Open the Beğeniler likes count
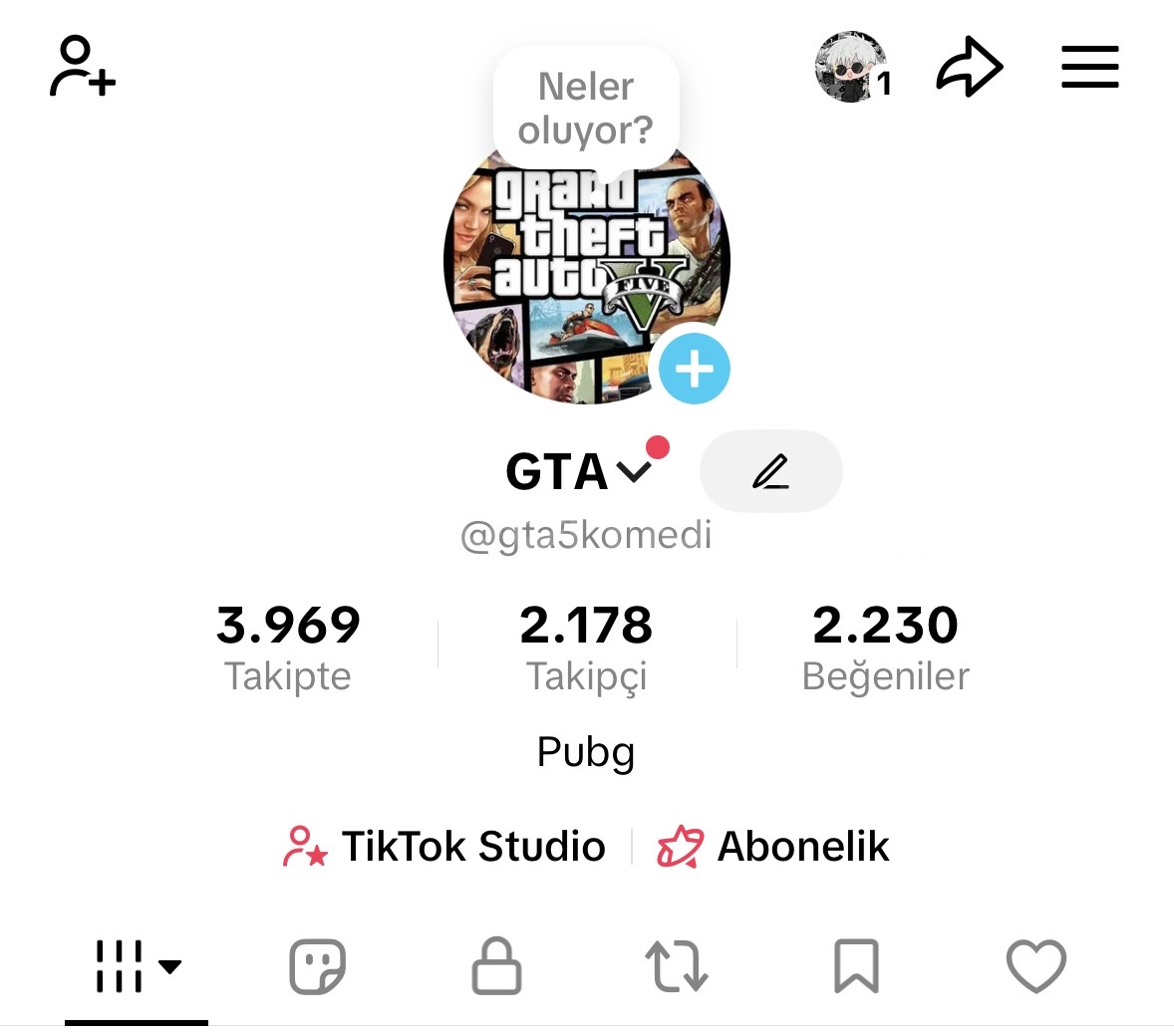Image resolution: width=1174 pixels, height=1036 pixels. pos(885,647)
